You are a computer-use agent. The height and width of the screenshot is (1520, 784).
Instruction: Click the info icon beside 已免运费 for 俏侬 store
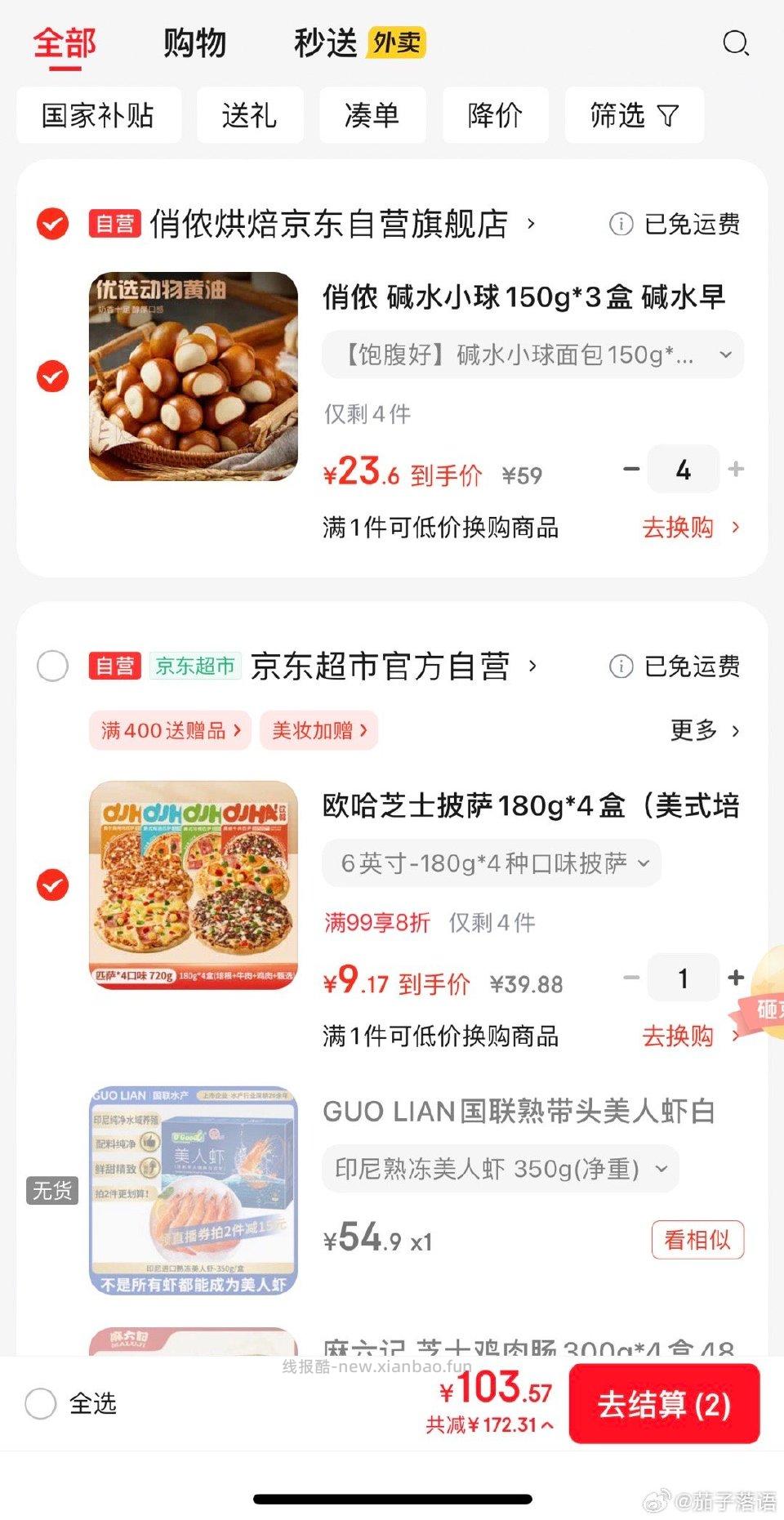[621, 225]
